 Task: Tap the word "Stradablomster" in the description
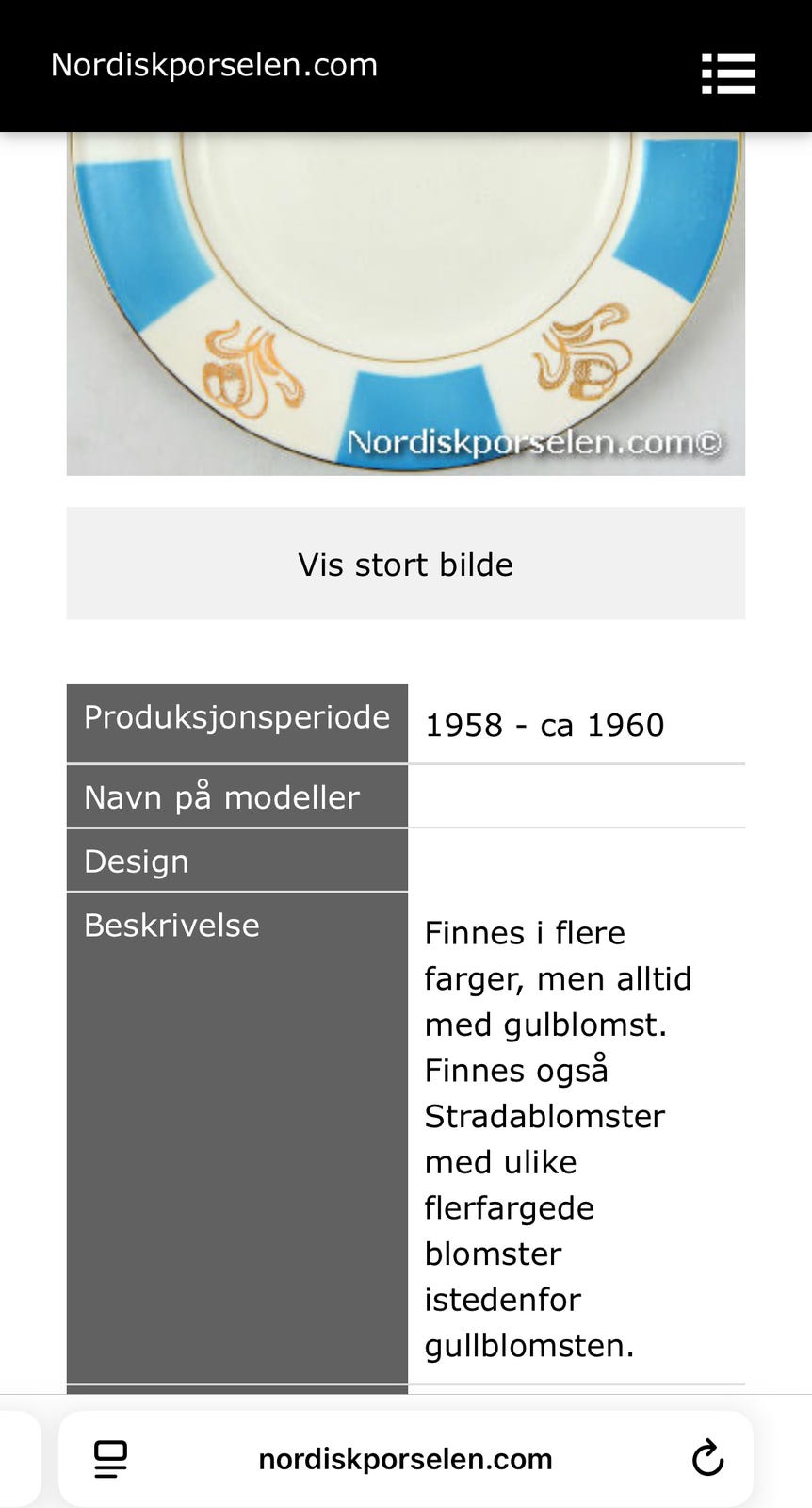(544, 1115)
